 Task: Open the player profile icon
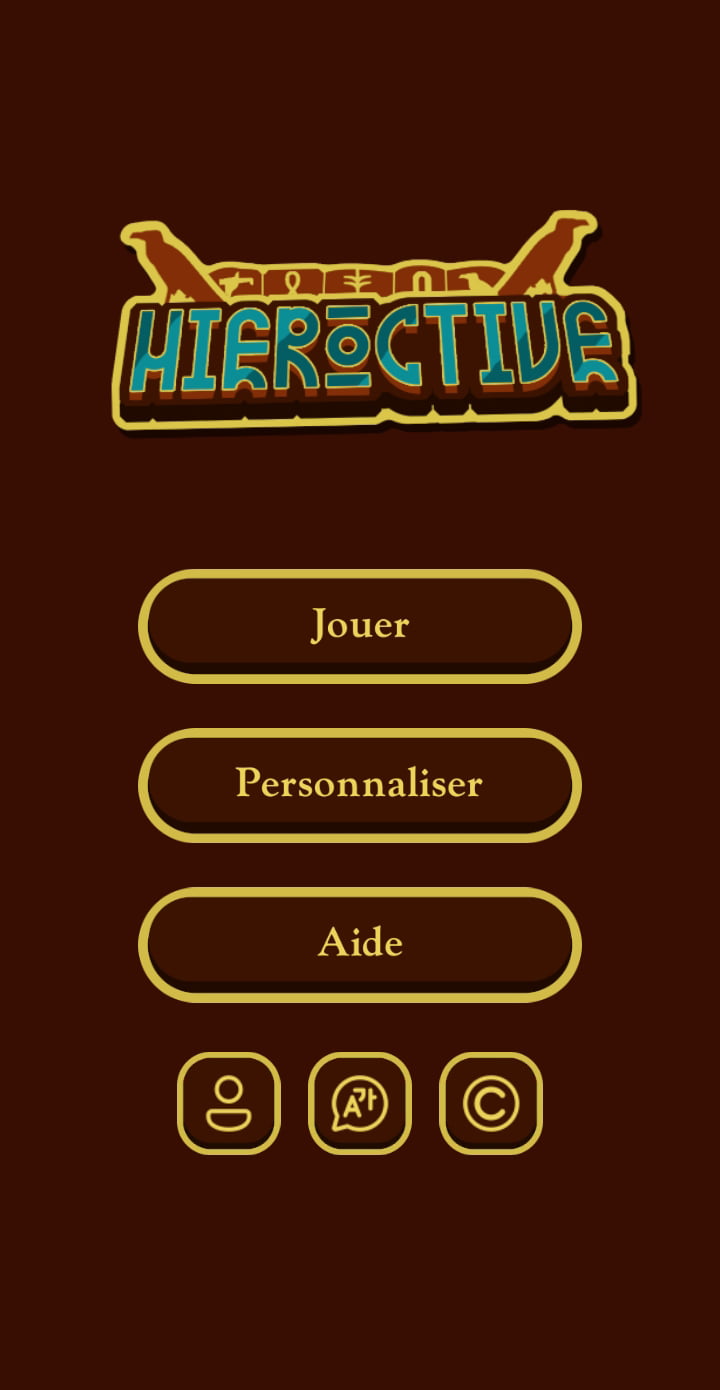tap(229, 1103)
